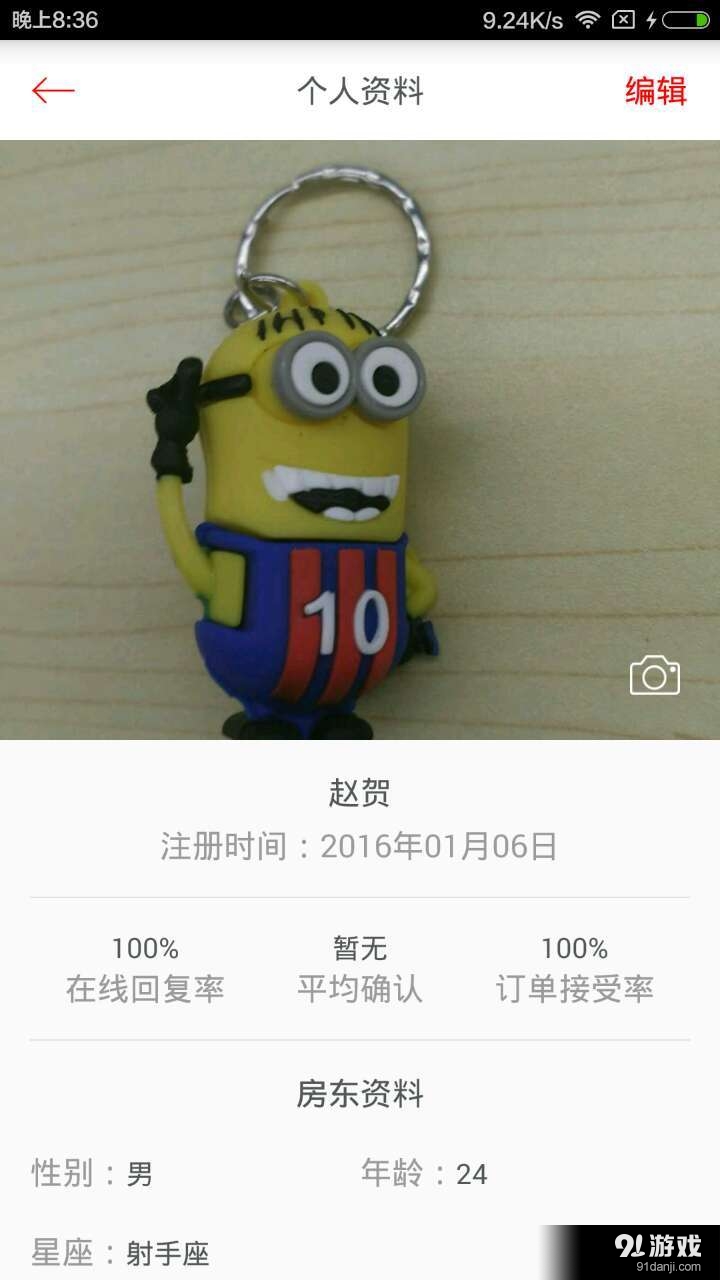Expand the 房东资料 section header

[360, 1095]
